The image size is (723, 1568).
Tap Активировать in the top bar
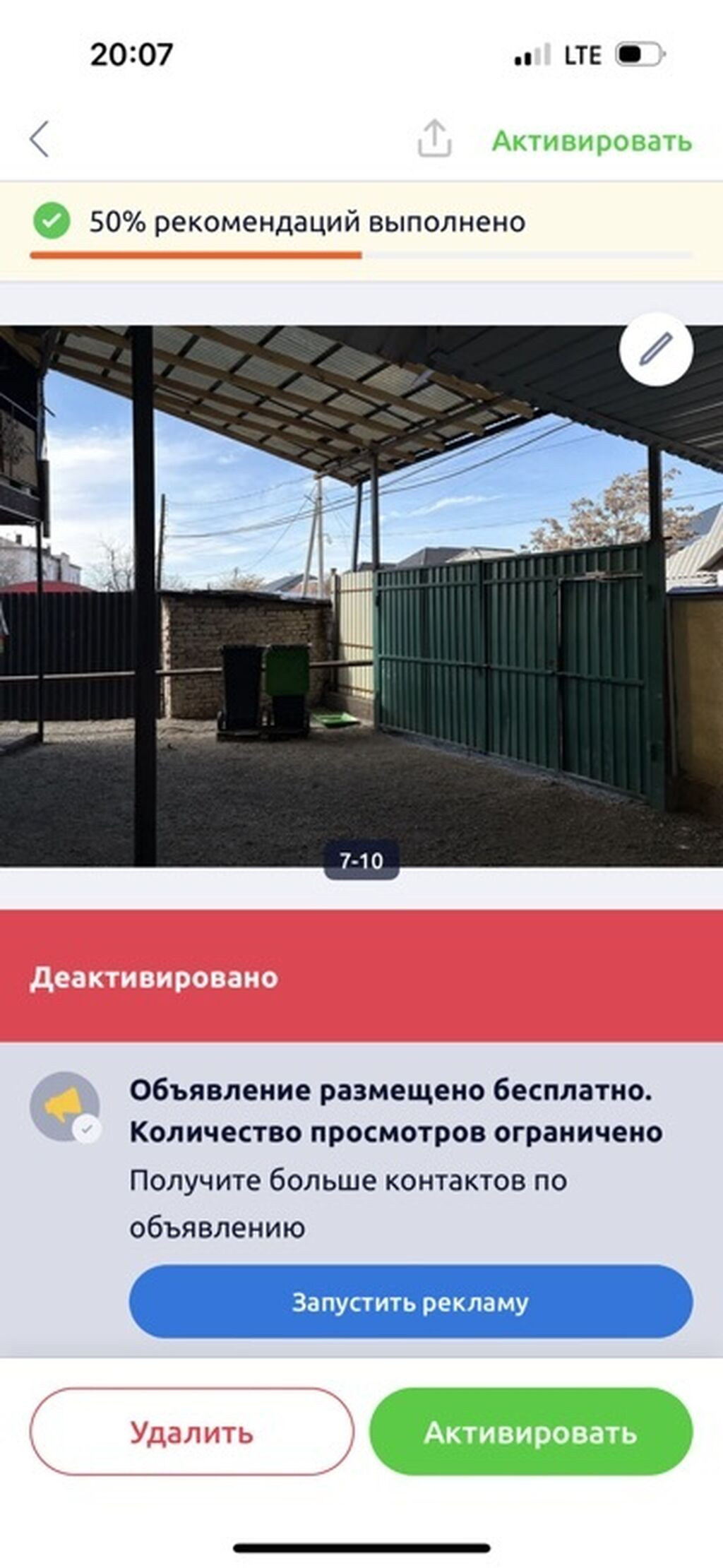(592, 141)
